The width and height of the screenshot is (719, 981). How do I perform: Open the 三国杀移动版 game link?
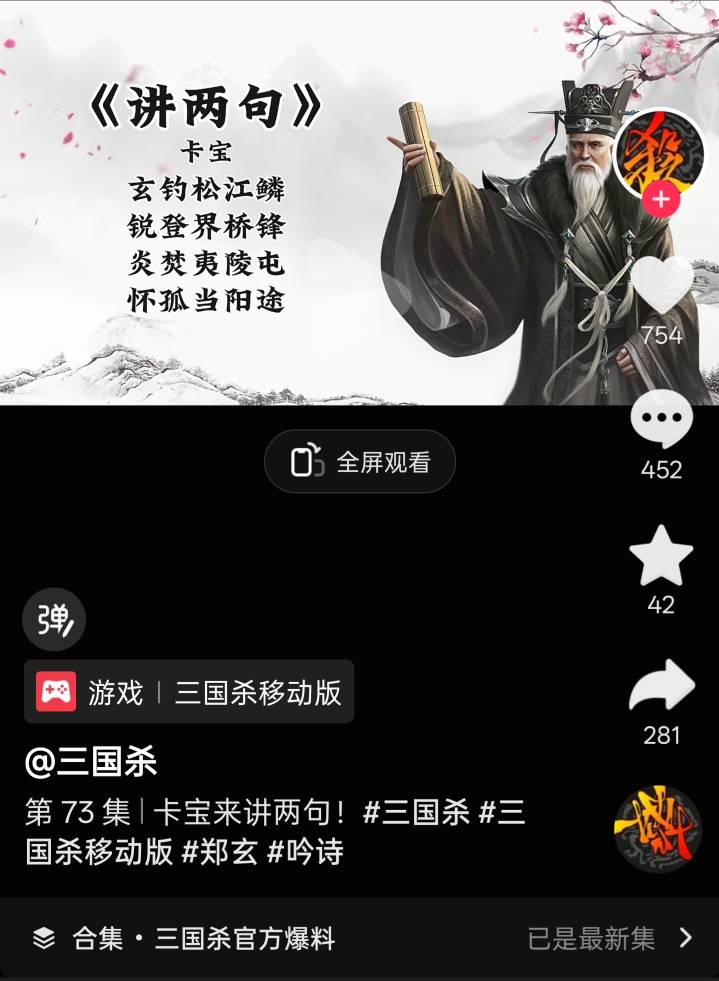(x=189, y=692)
